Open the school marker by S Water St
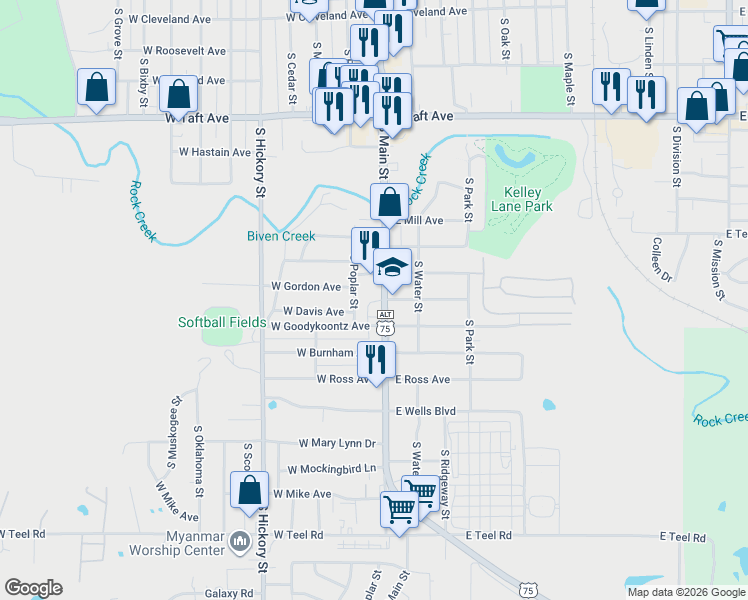748x600 pixels. pos(393,266)
